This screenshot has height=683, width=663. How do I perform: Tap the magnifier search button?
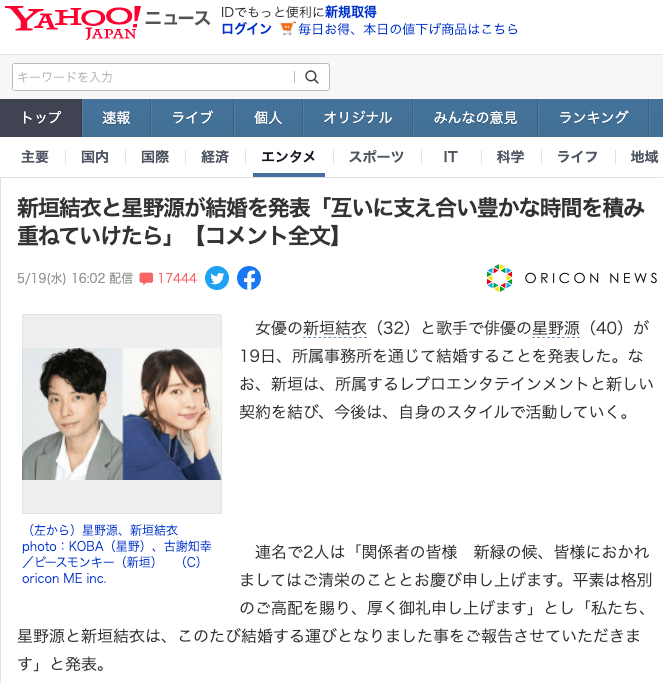click(312, 77)
